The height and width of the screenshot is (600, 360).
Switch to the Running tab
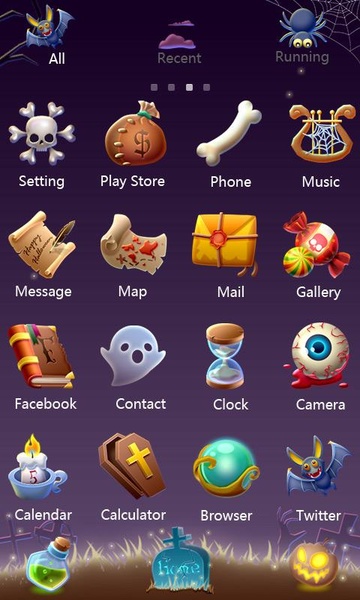[x=302, y=36]
